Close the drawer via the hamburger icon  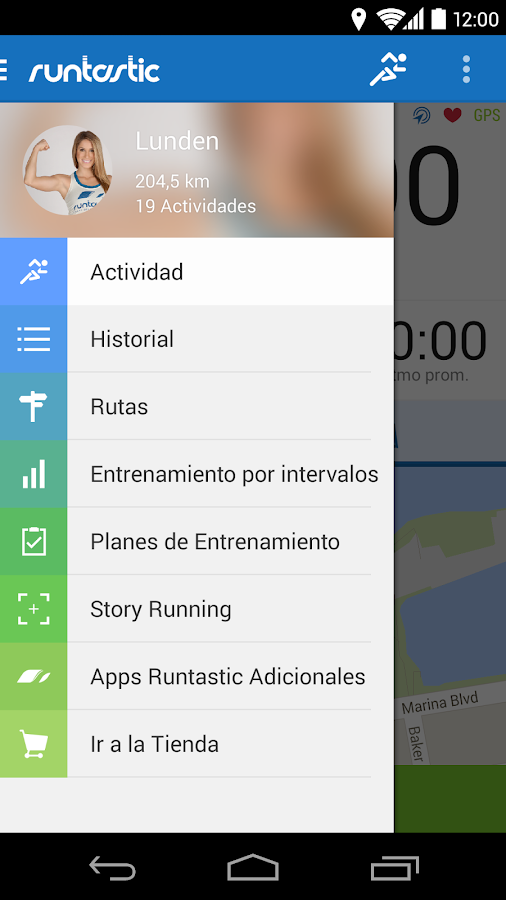(3, 69)
